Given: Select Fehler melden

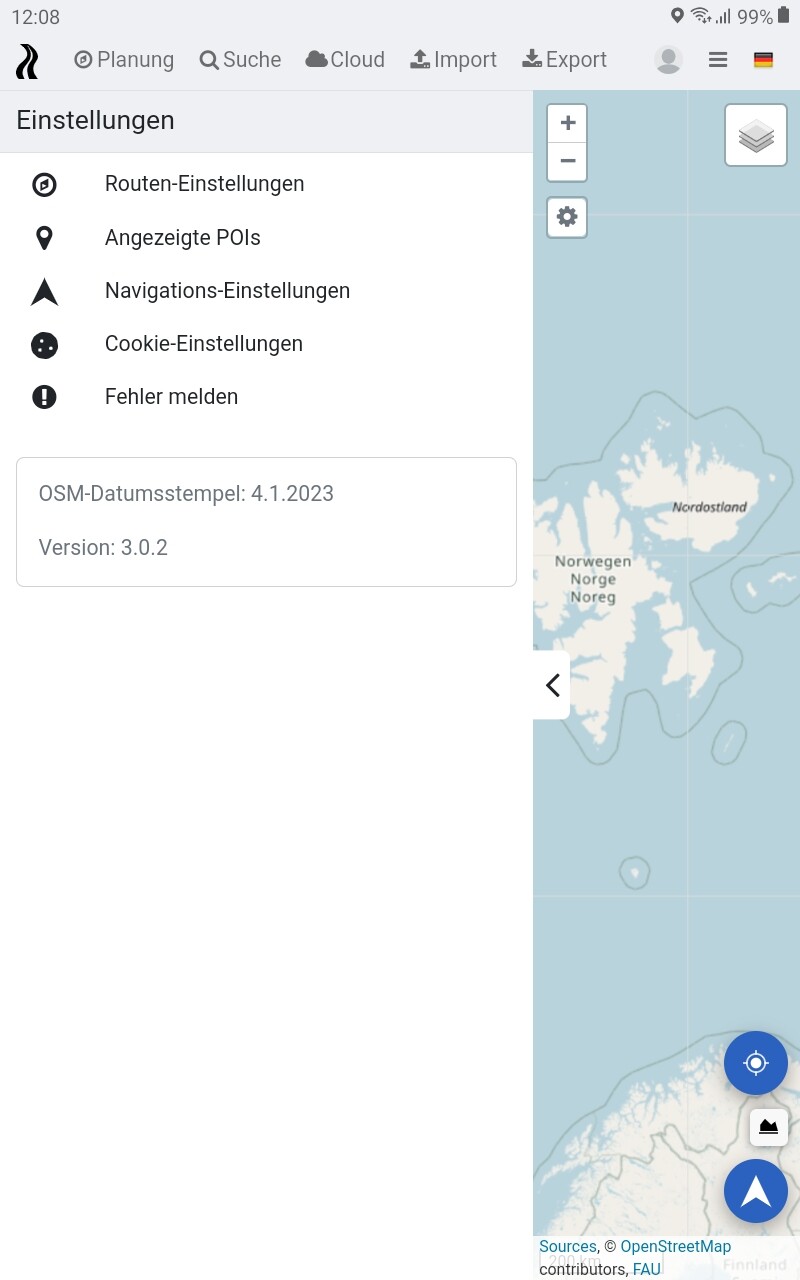Looking at the screenshot, I should [171, 397].
